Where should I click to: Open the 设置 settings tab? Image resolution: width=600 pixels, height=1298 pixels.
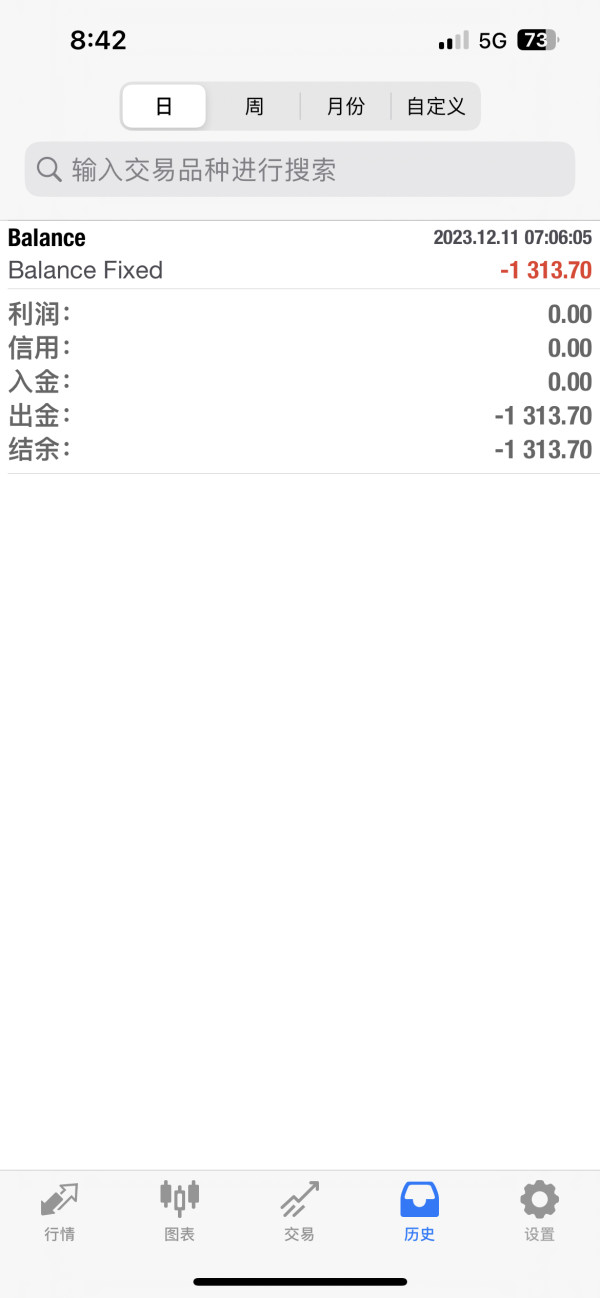tap(539, 1210)
